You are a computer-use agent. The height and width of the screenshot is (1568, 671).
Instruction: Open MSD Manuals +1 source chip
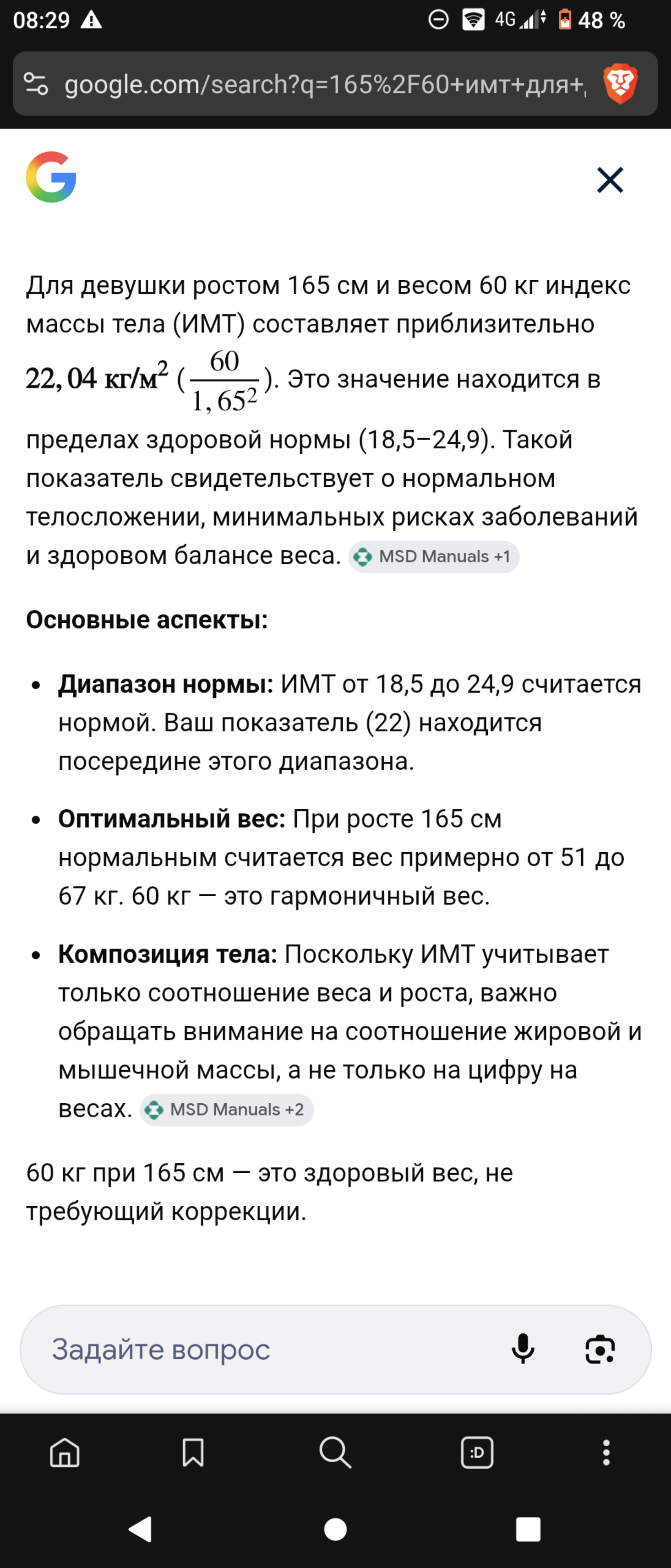pos(434,556)
